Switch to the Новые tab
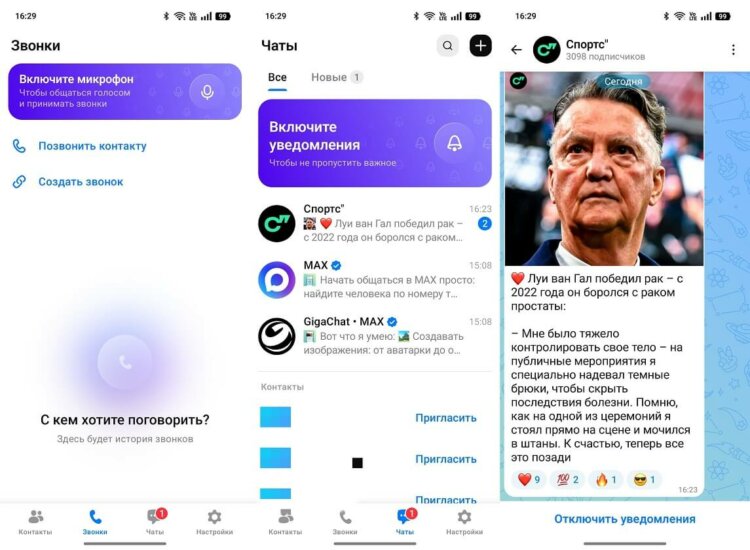 click(x=336, y=77)
